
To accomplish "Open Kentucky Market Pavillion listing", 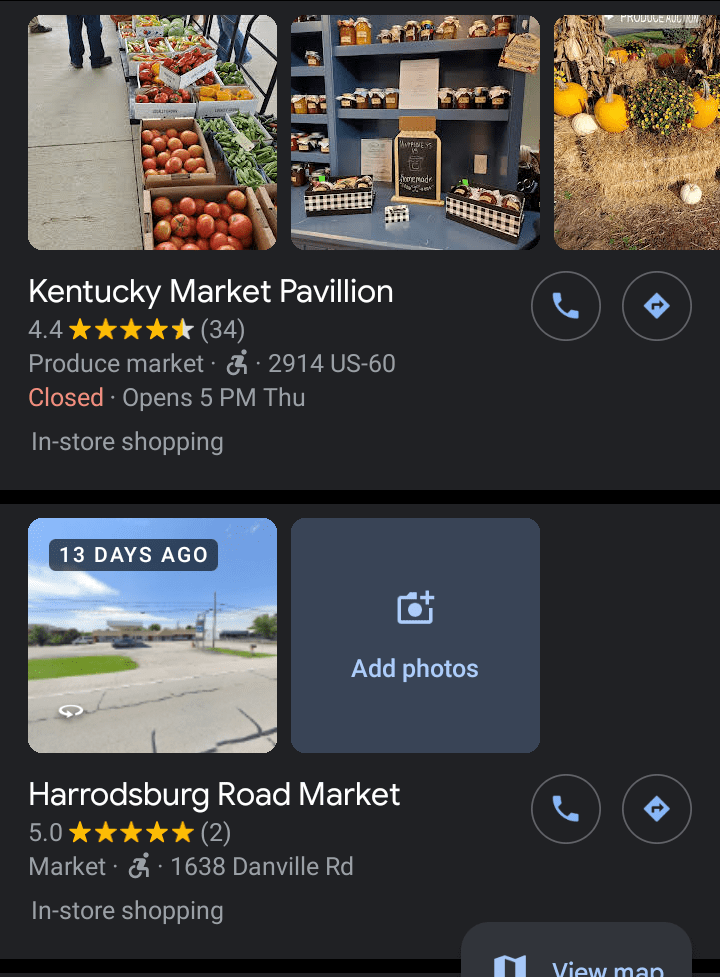I will (x=211, y=292).
